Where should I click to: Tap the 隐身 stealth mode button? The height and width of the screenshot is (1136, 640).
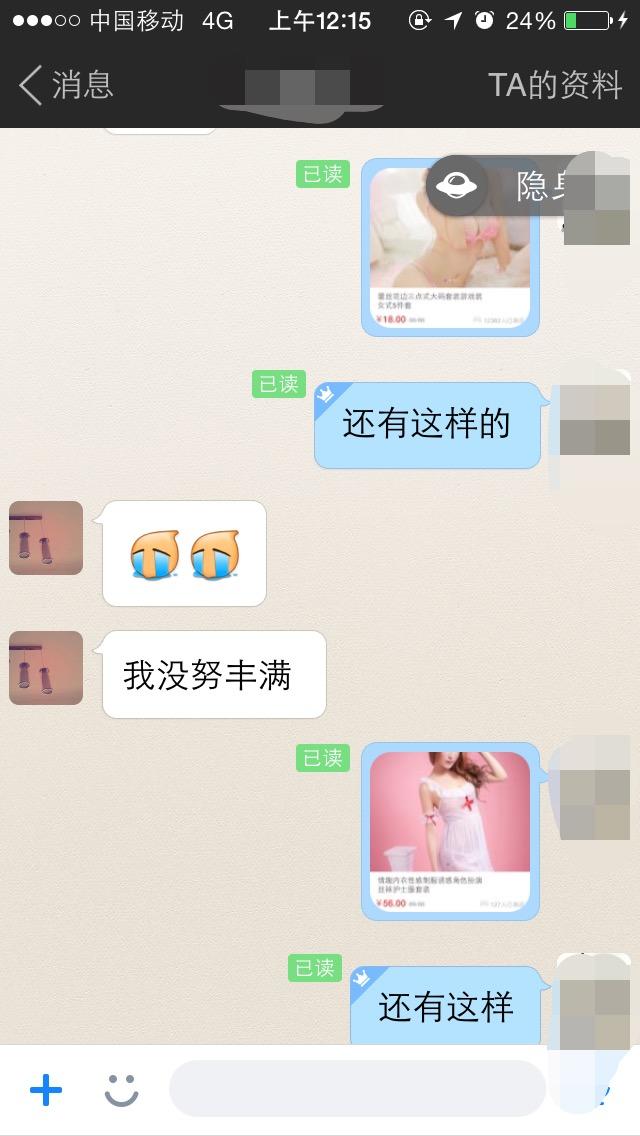pos(500,187)
